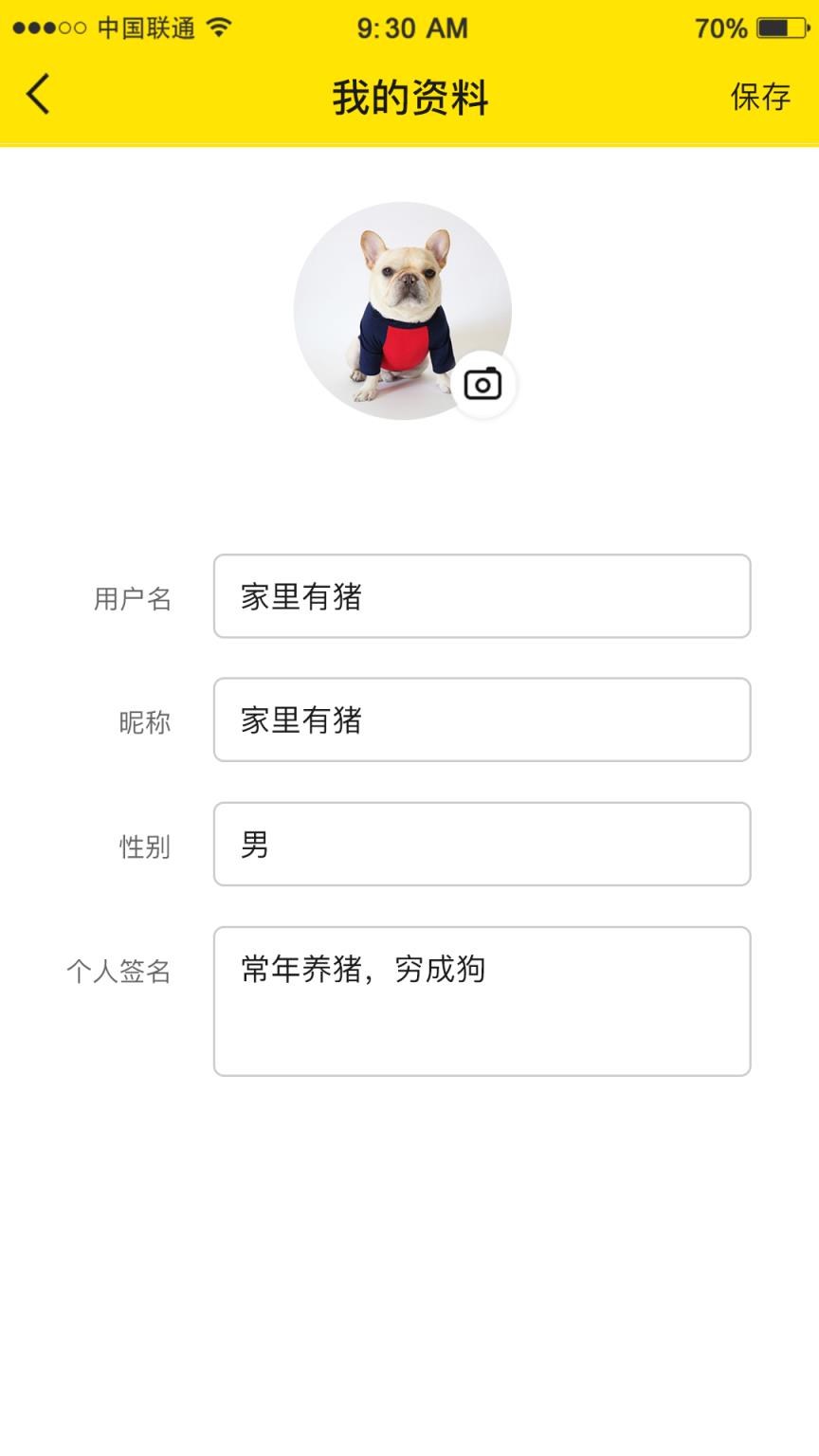Tap the 个人签名 signature text area
Screen dimensions: 819x1456
[482, 1000]
